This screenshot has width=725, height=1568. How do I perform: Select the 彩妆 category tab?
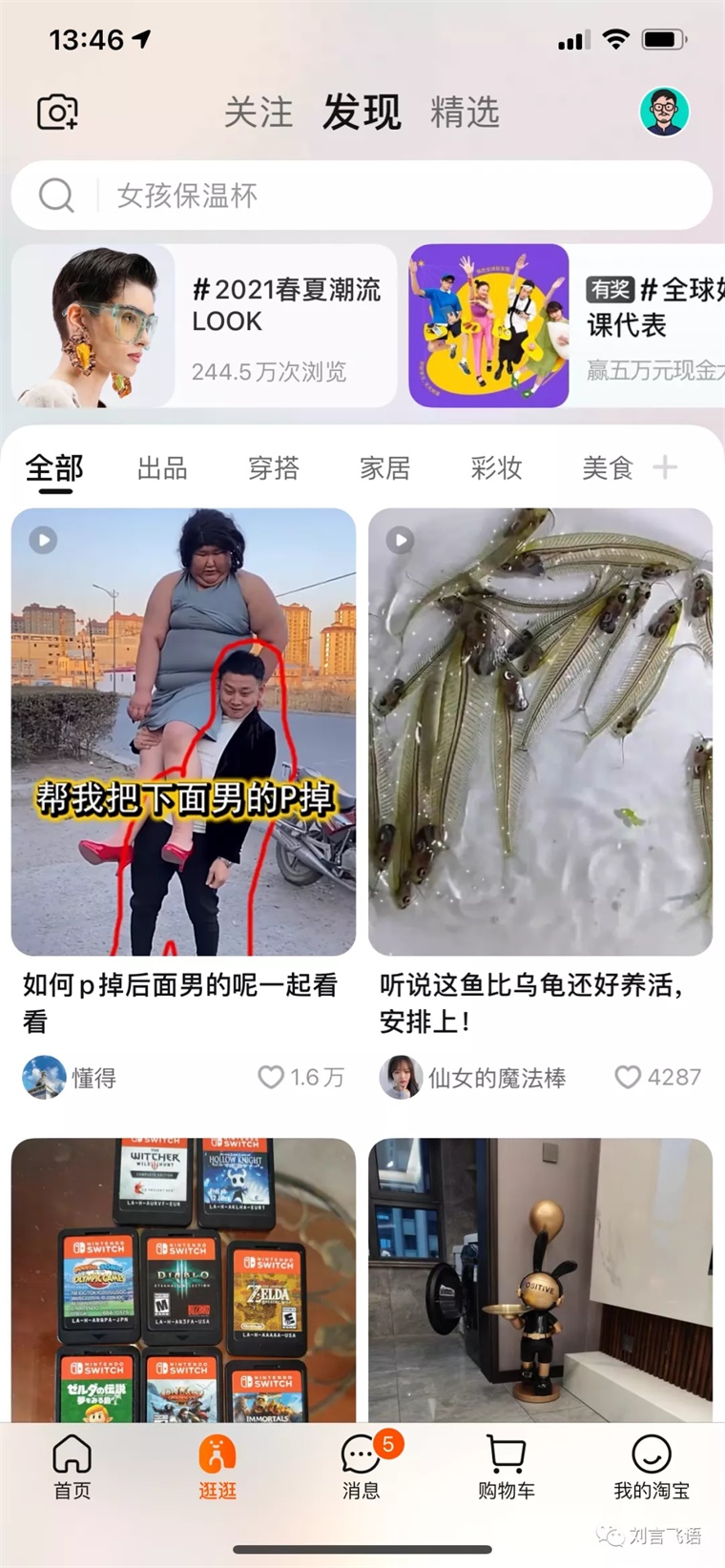pos(496,468)
